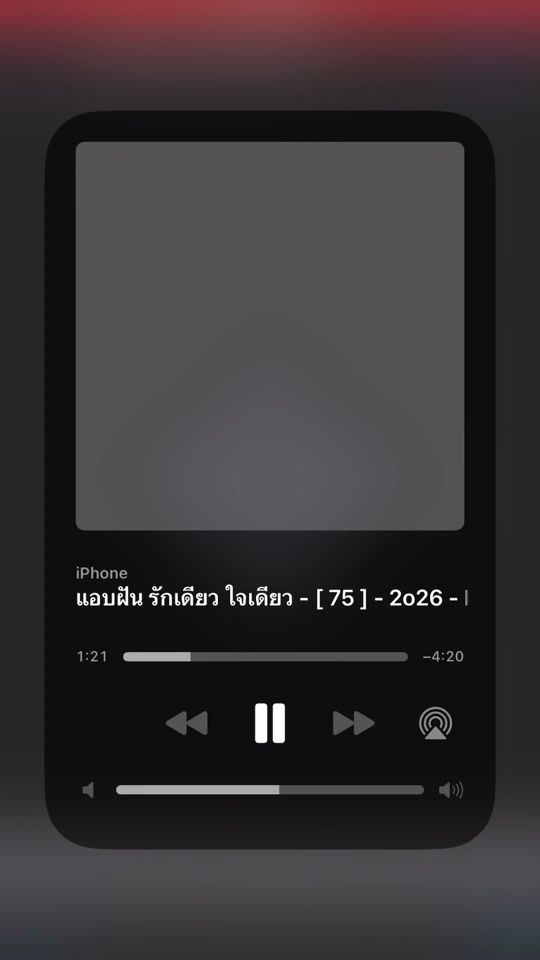This screenshot has height=960, width=540.
Task: Pause the currently playing track
Action: [x=270, y=723]
